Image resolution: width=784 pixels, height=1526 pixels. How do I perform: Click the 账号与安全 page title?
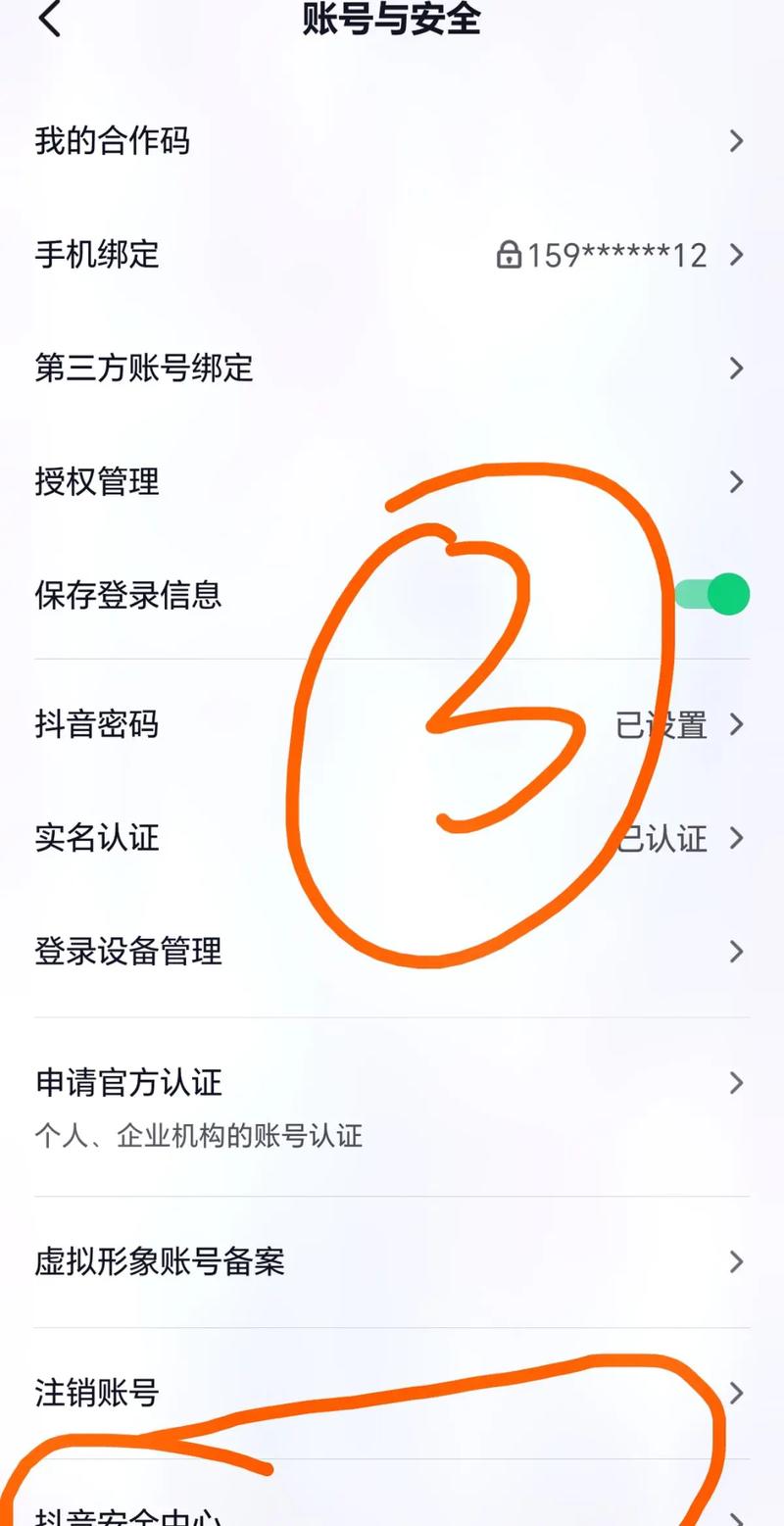(392, 22)
